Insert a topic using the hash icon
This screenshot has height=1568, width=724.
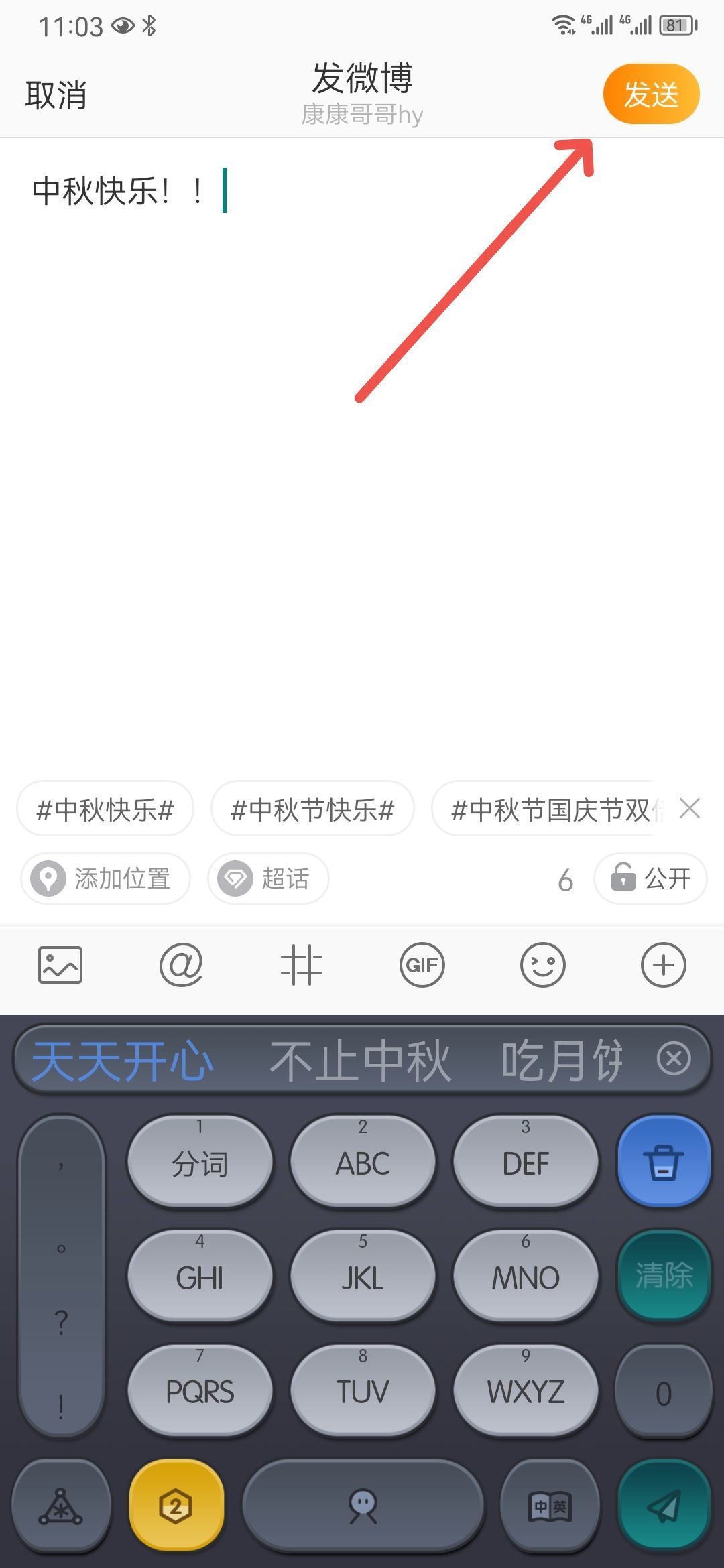[x=302, y=965]
